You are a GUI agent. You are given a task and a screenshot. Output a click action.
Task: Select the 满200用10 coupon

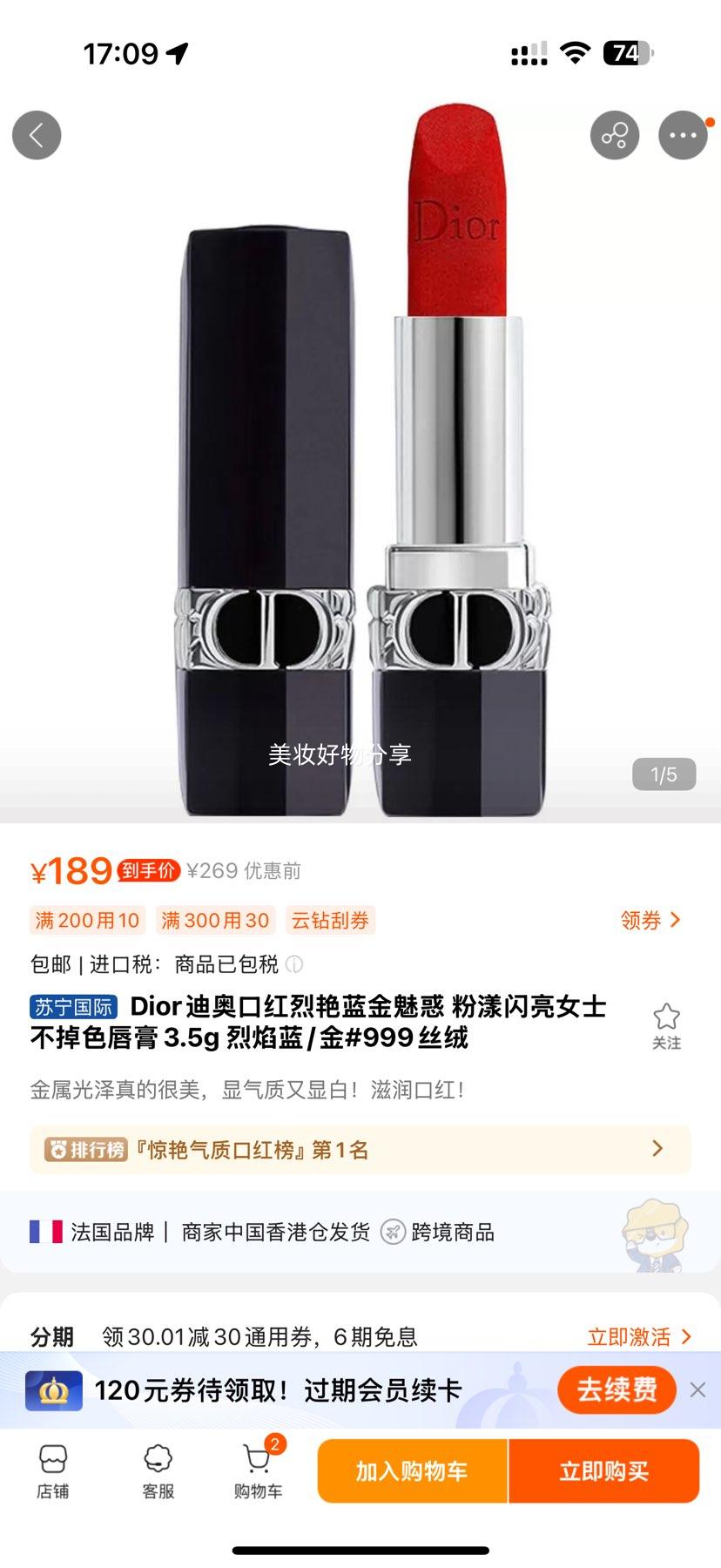click(x=87, y=920)
